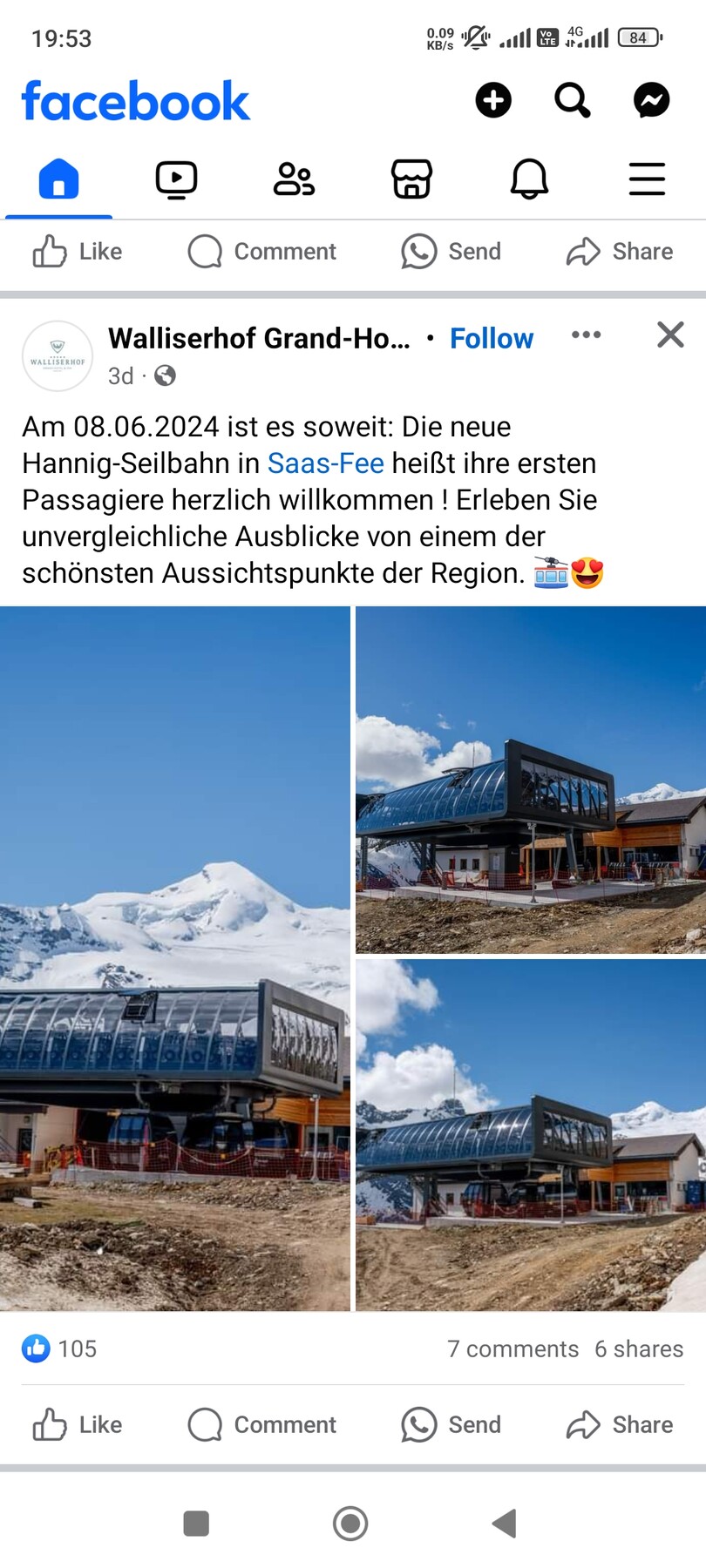Go to the Marketplace tab
This screenshot has width=706, height=1568.
(x=411, y=179)
